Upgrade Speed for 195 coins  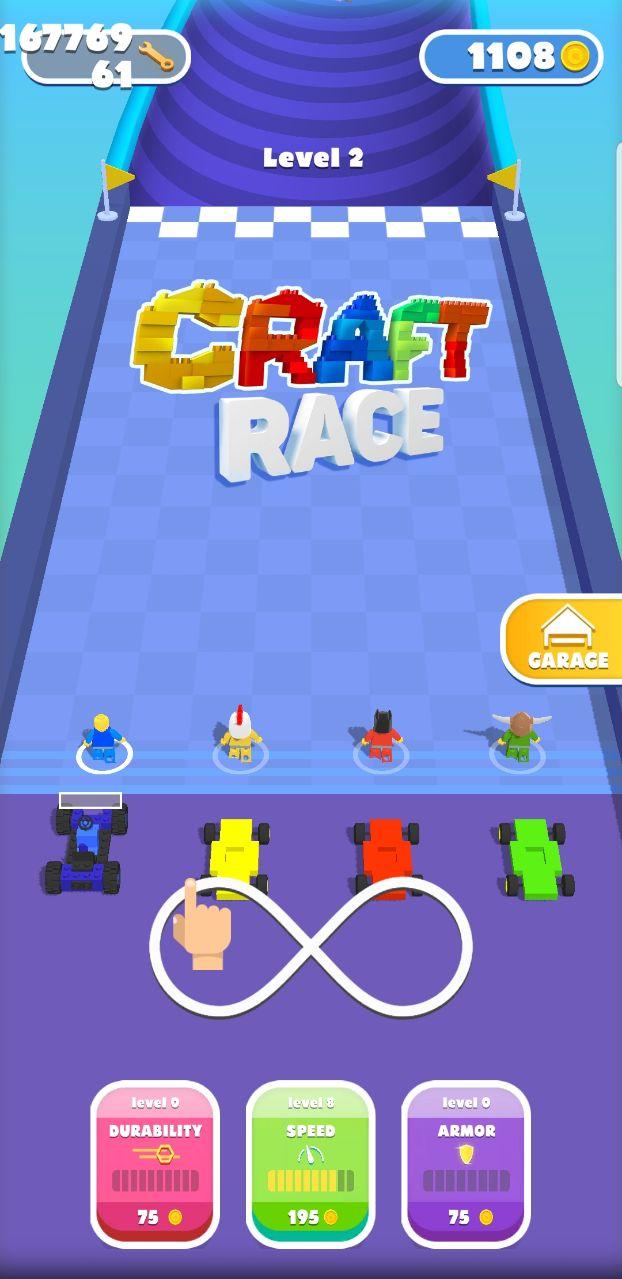311,1163
